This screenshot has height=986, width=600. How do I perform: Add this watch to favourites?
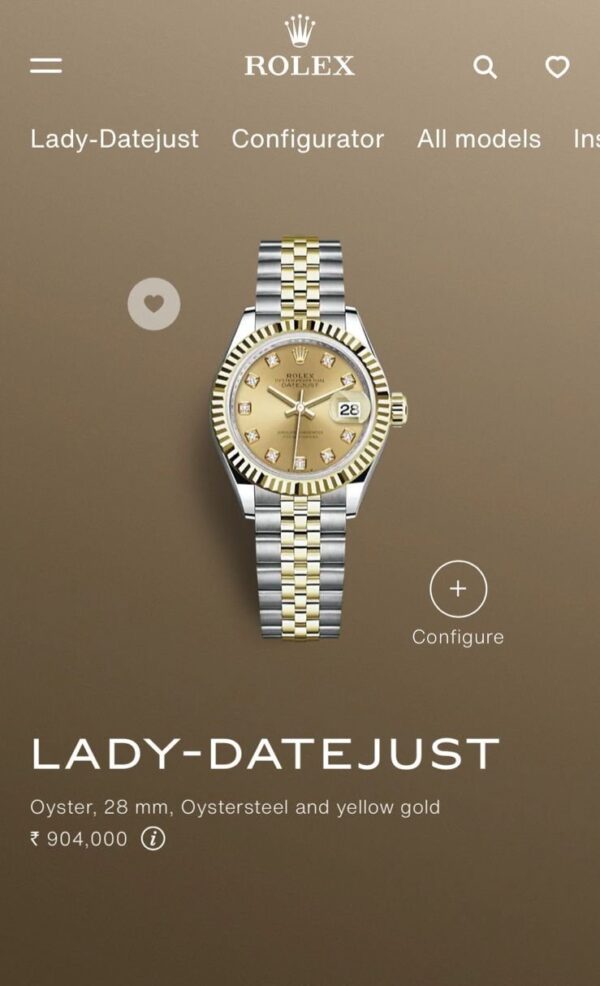154,304
